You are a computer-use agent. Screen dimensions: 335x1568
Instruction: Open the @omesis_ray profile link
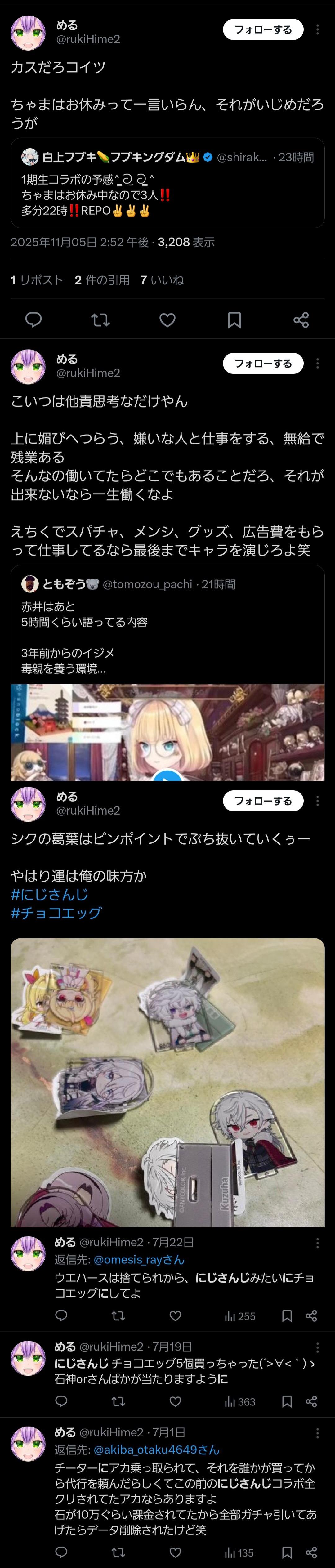[x=139, y=1259]
